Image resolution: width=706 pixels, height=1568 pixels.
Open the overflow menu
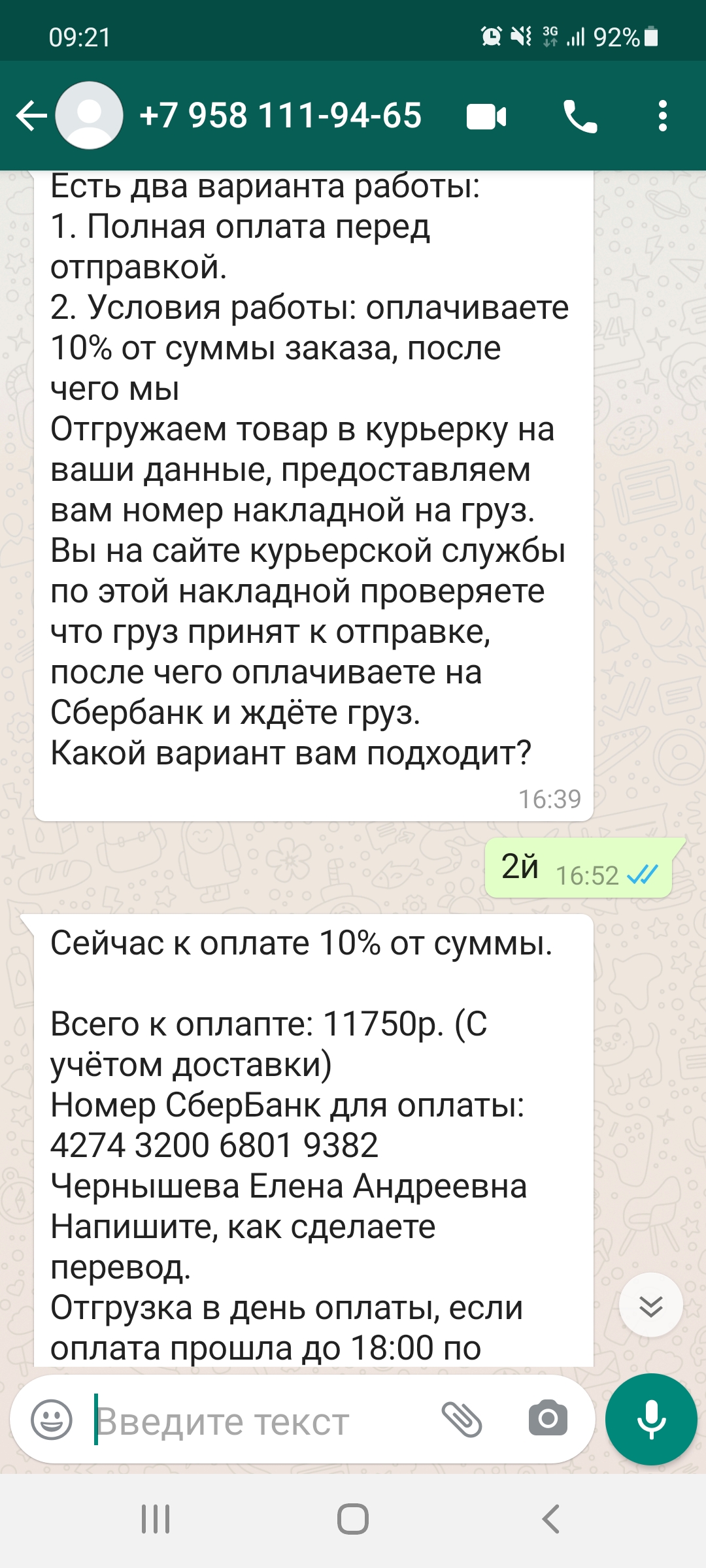tap(663, 116)
